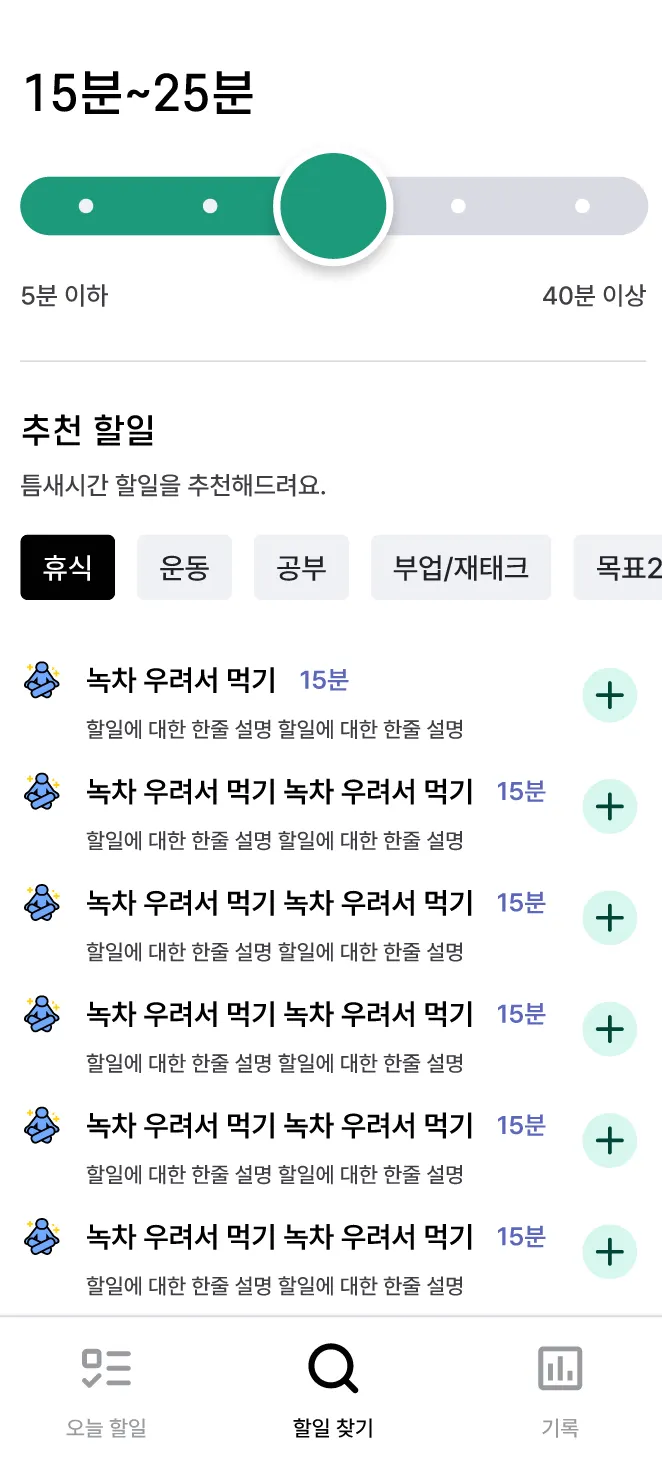The width and height of the screenshot is (662, 1466).
Task: Tap the 5분 이하 point on the time slider
Action: click(86, 206)
